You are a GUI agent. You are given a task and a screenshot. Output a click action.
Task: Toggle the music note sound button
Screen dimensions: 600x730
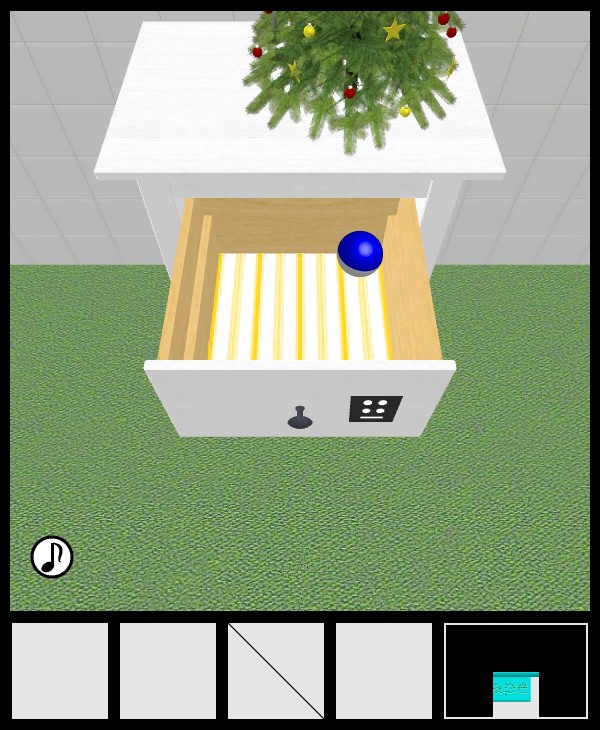tap(52, 557)
